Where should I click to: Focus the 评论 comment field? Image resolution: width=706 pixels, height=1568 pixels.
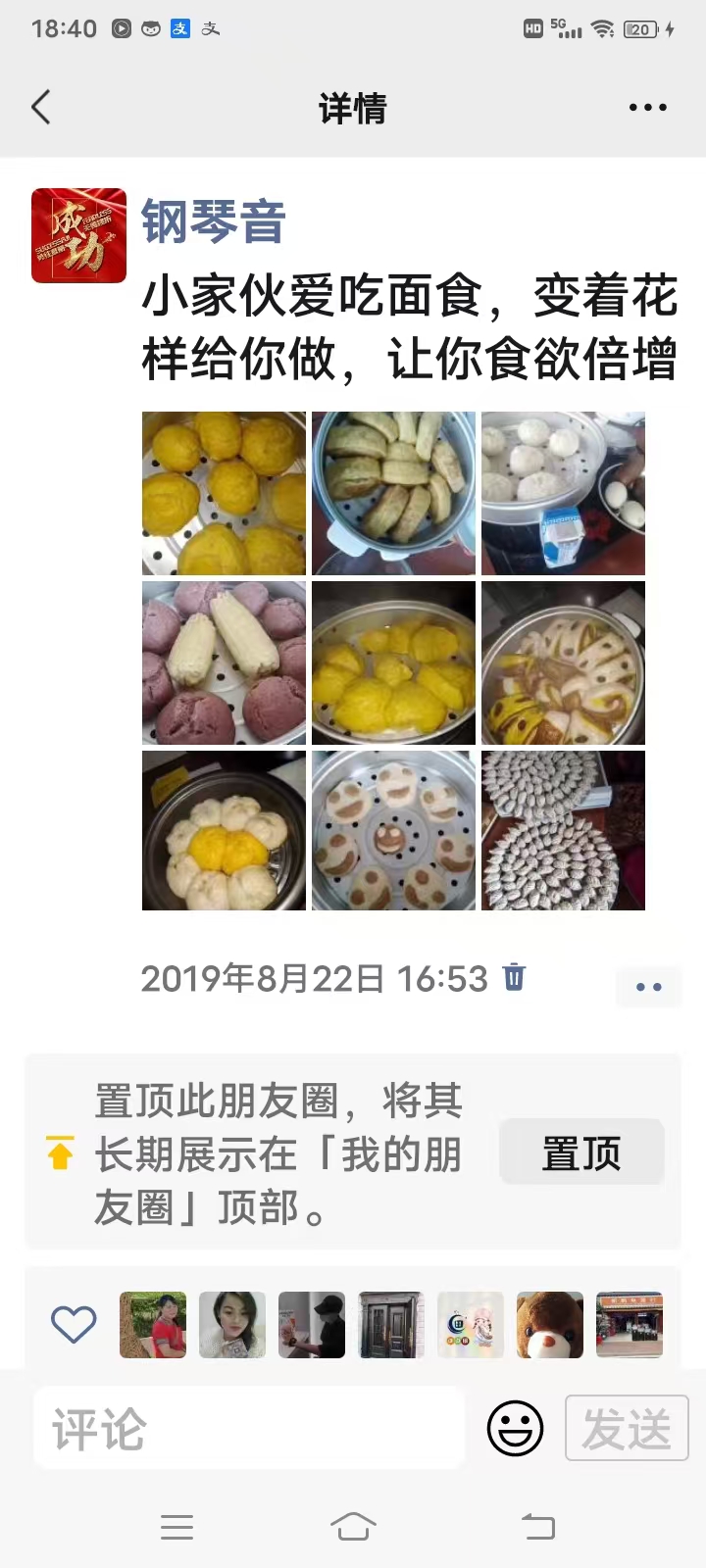(x=248, y=1428)
